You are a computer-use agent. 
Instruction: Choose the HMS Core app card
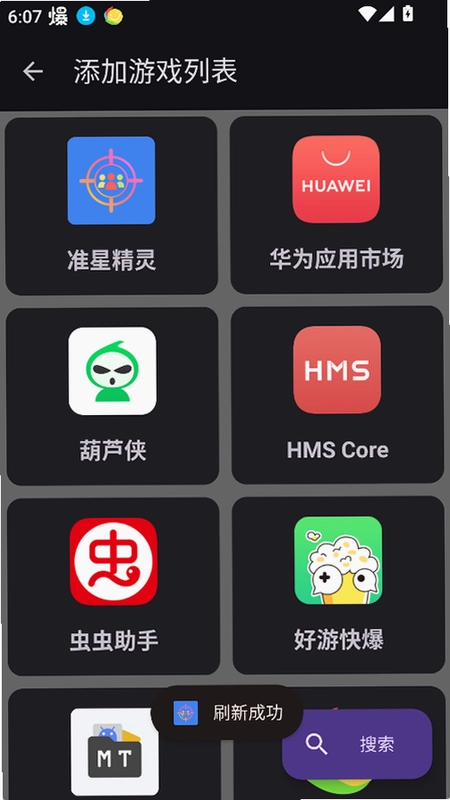337,395
